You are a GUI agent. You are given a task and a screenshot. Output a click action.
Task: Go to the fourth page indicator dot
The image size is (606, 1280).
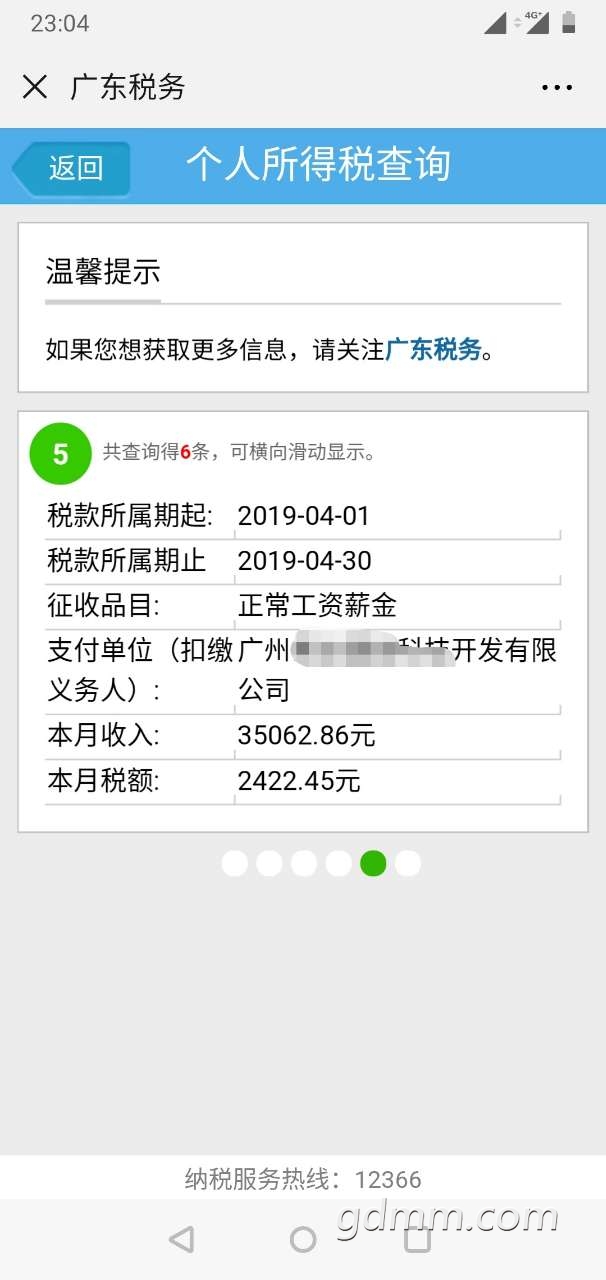(338, 863)
